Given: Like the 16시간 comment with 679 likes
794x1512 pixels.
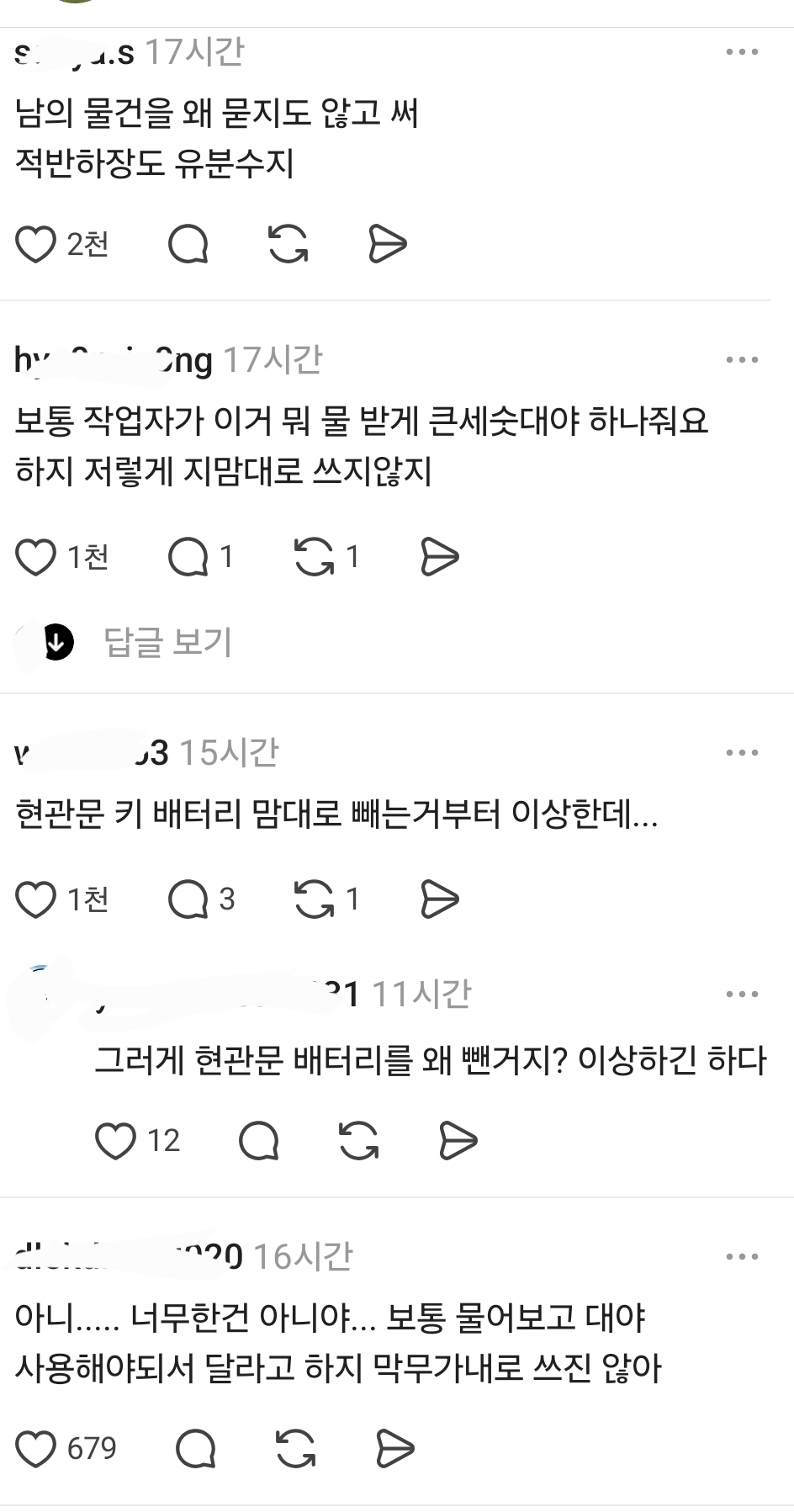Looking at the screenshot, I should (35, 1449).
